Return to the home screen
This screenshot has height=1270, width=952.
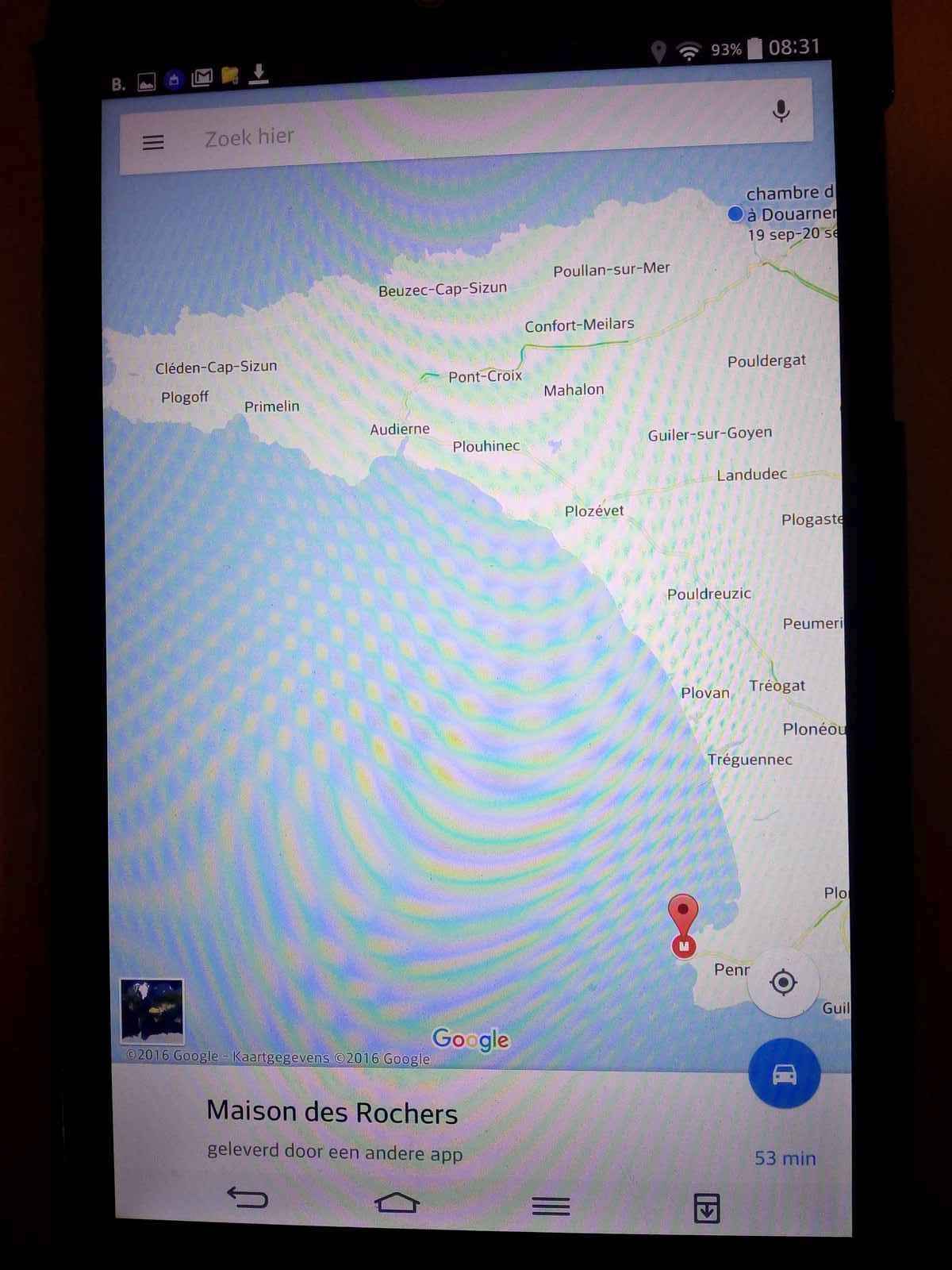397,1203
